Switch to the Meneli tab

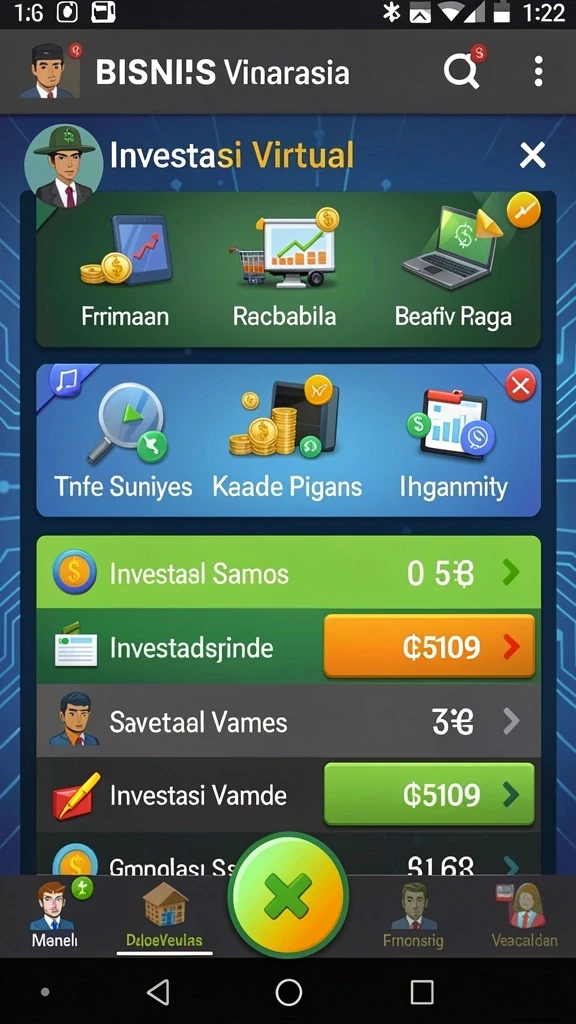[x=55, y=913]
